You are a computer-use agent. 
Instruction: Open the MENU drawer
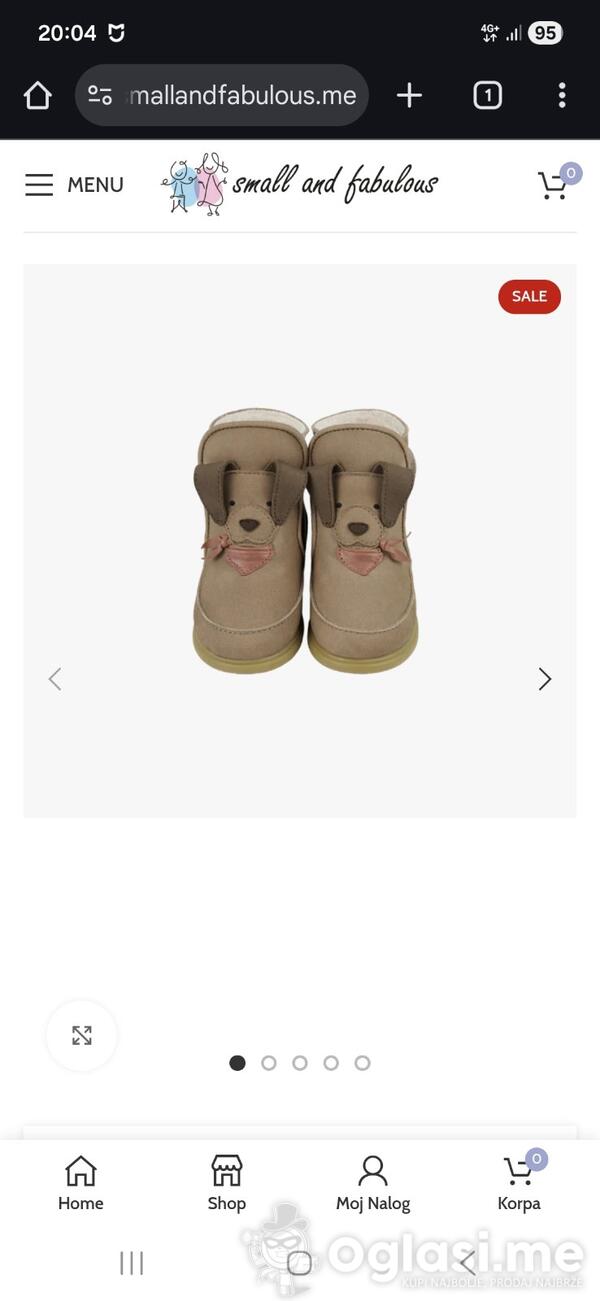click(74, 185)
